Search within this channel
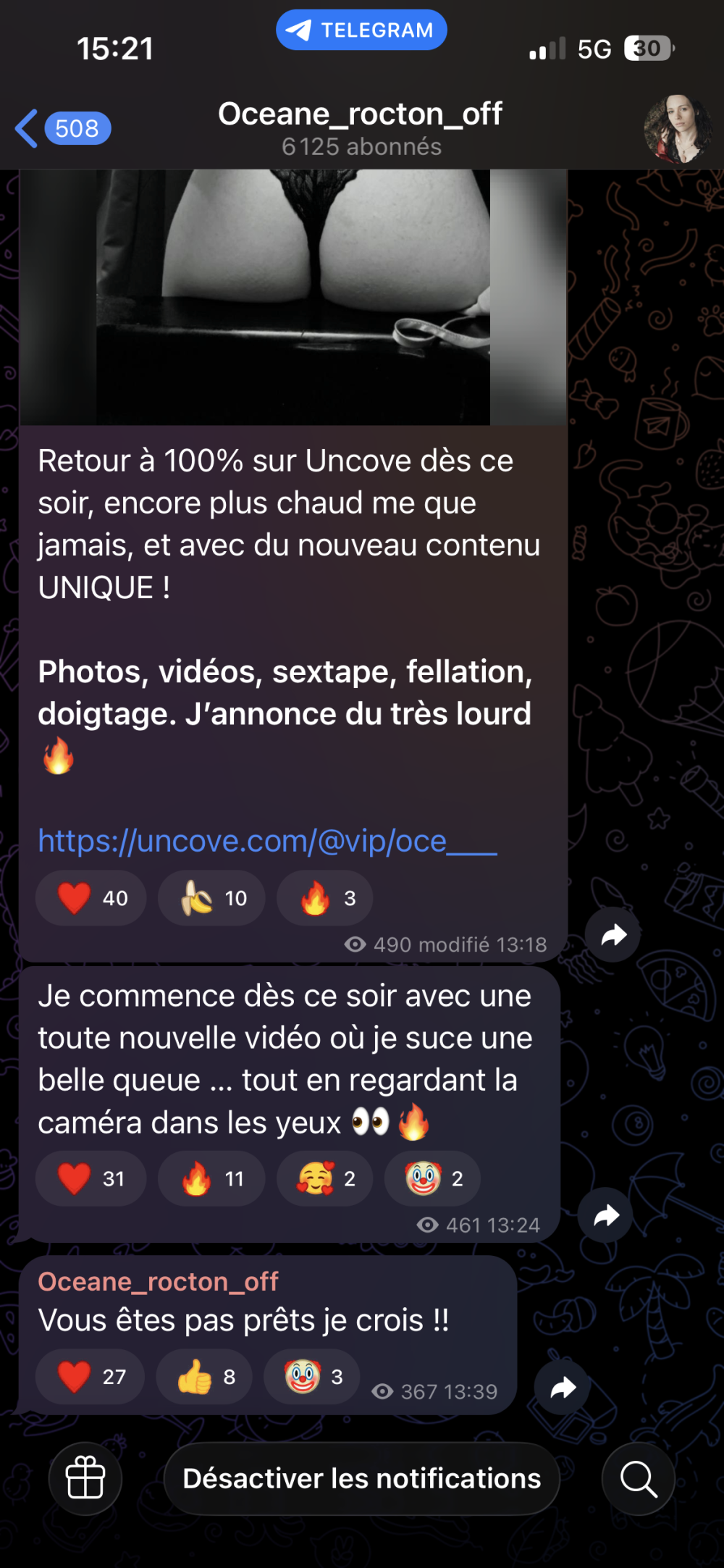Viewport: 724px width, 1568px height. 638,1478
